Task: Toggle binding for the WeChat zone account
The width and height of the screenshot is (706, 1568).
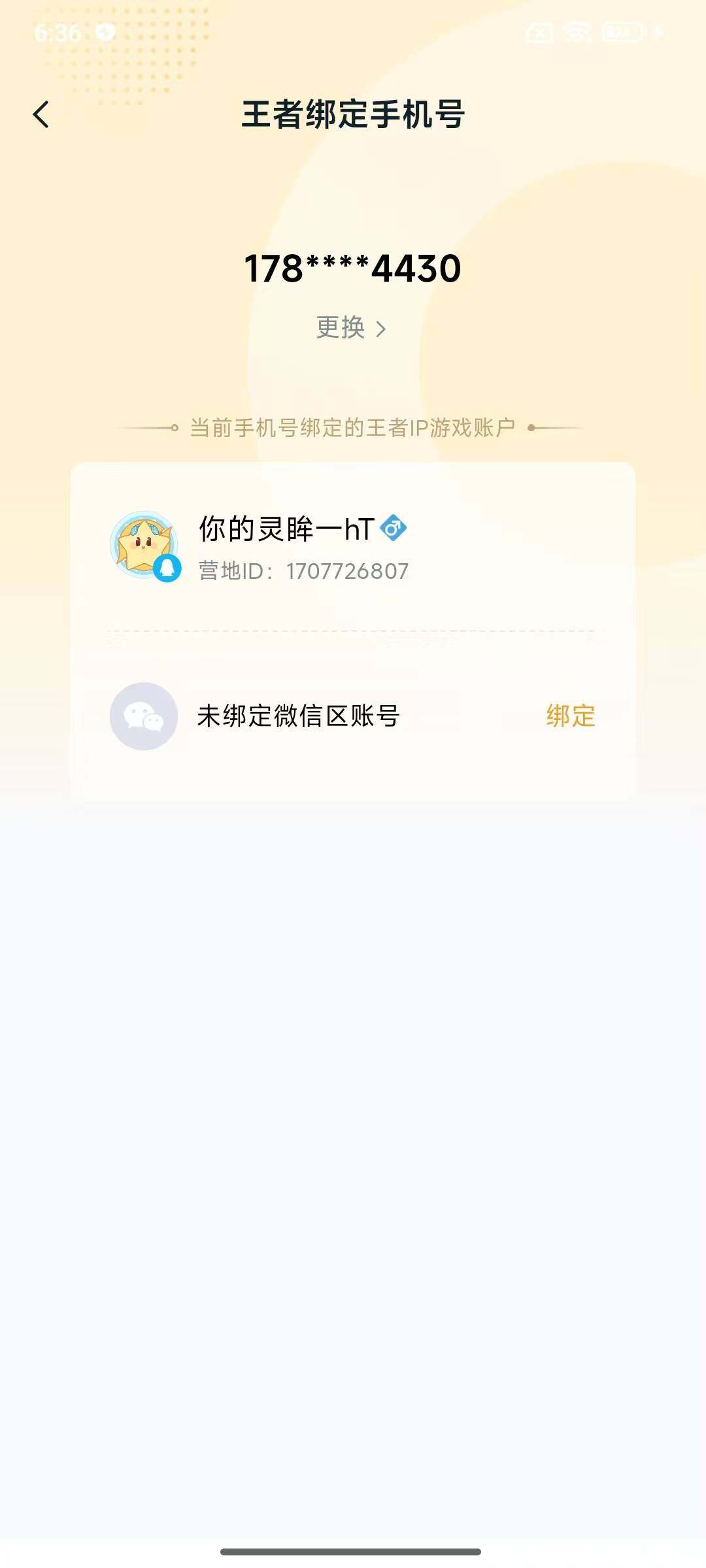Action: tap(570, 717)
